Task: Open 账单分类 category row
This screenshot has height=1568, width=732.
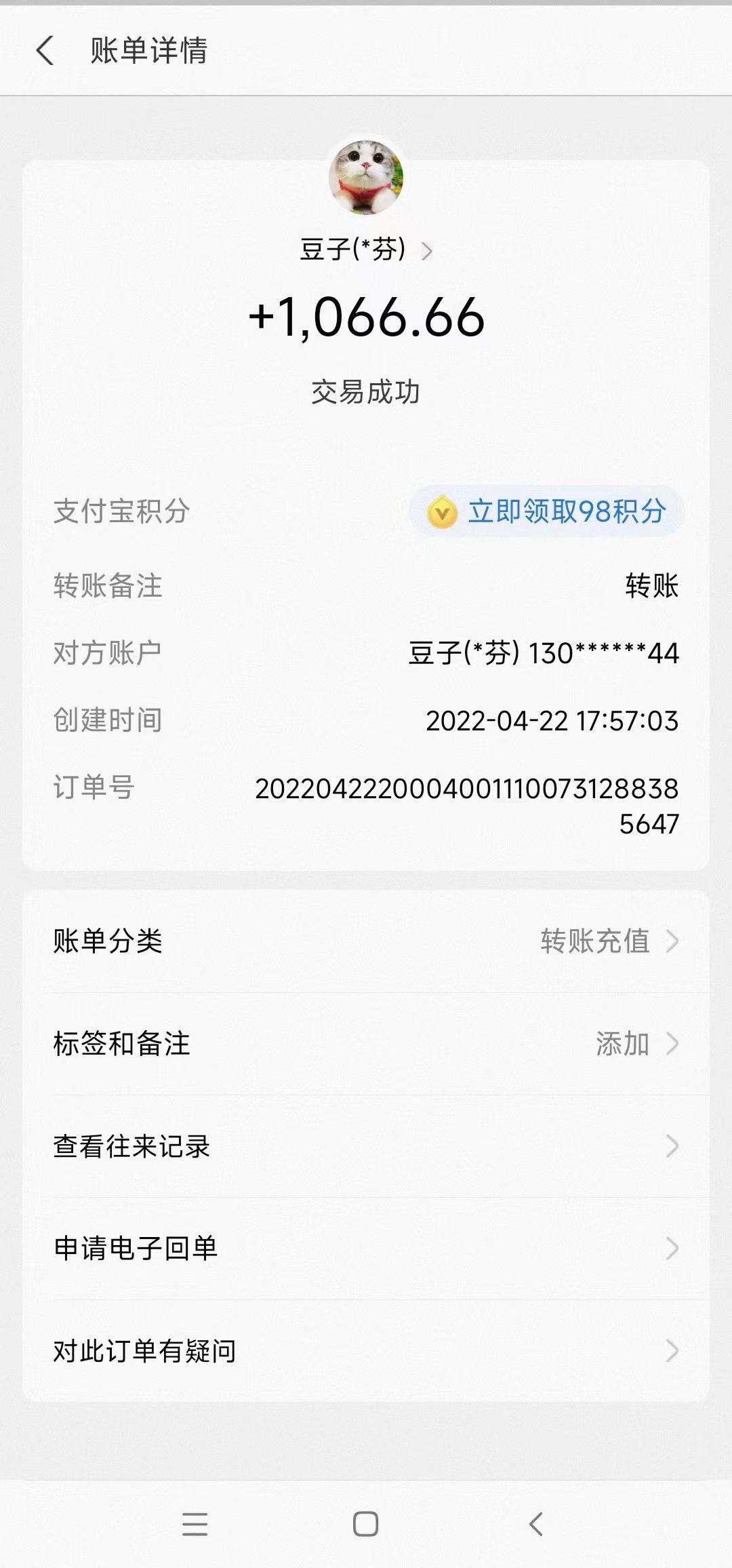Action: (366, 941)
